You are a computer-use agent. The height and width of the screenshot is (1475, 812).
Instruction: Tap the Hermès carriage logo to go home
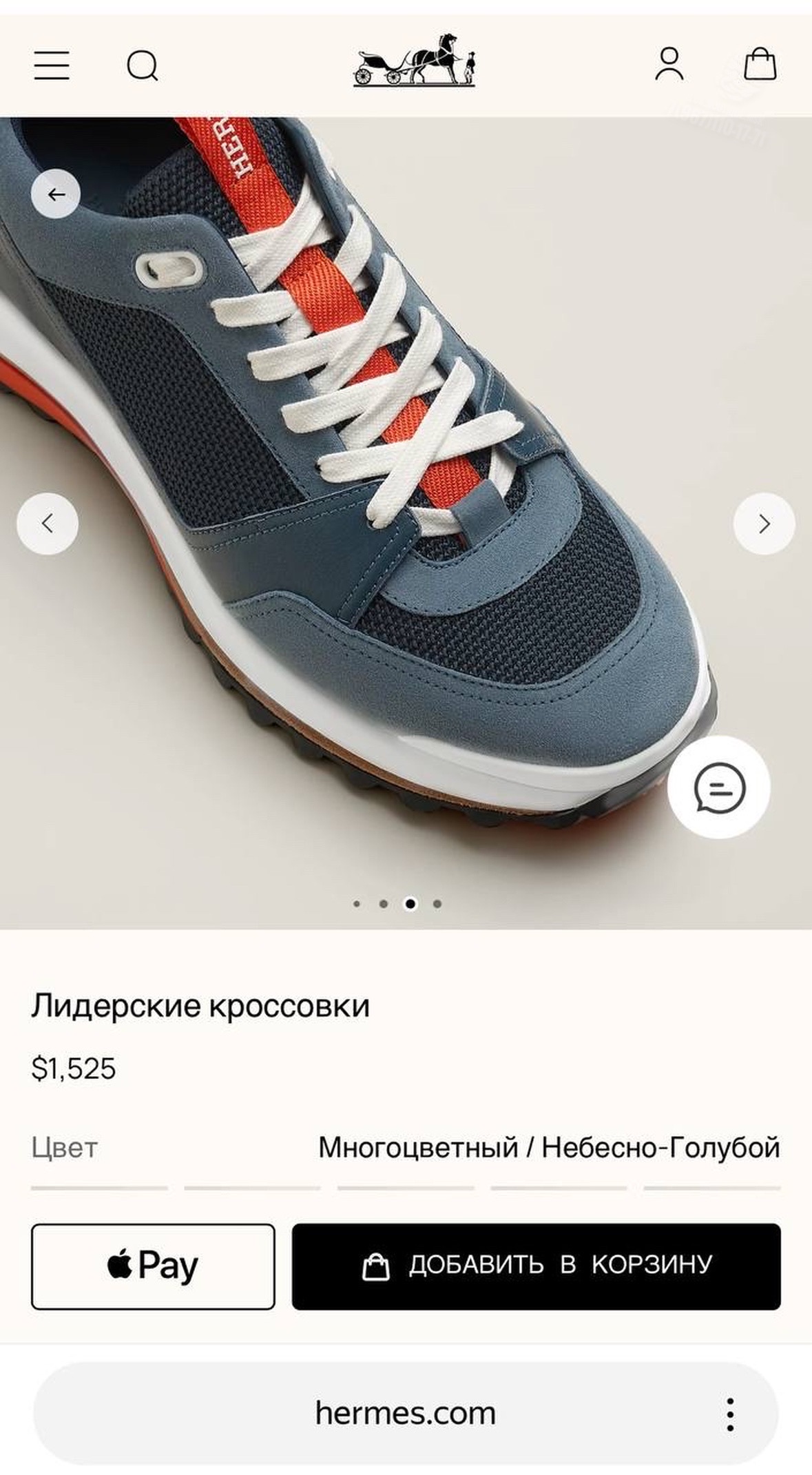point(415,59)
